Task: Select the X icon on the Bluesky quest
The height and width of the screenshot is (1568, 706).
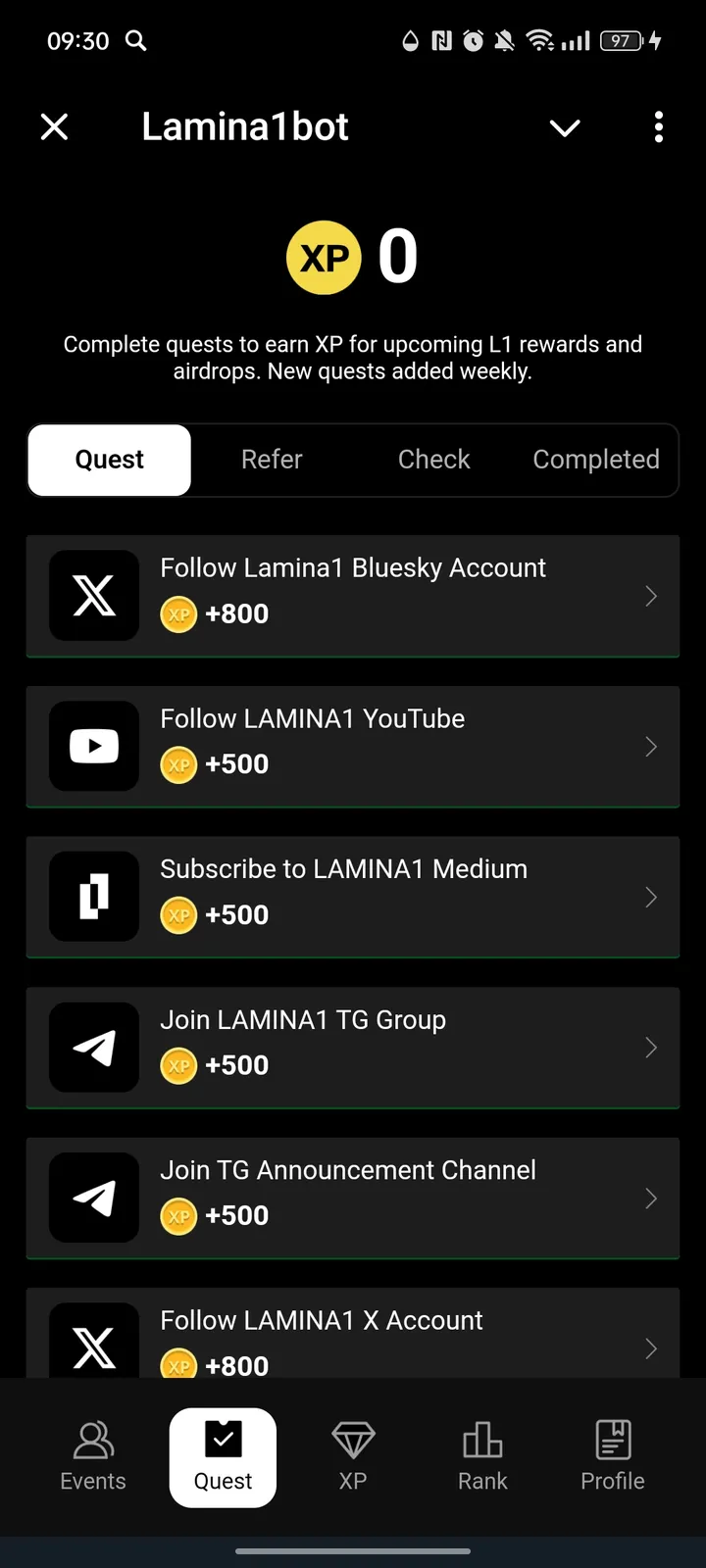Action: (93, 595)
